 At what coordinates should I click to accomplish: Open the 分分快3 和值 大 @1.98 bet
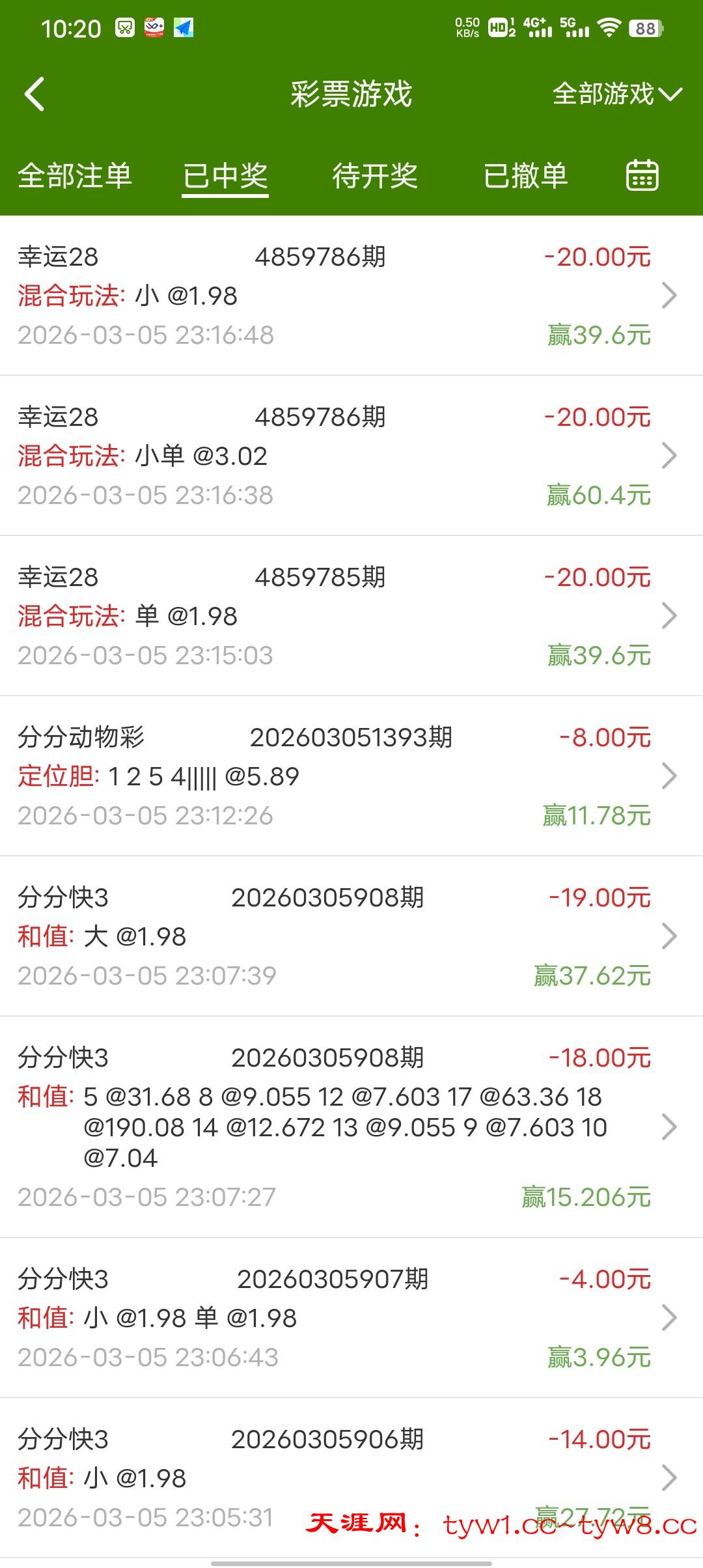pyautogui.click(x=351, y=936)
